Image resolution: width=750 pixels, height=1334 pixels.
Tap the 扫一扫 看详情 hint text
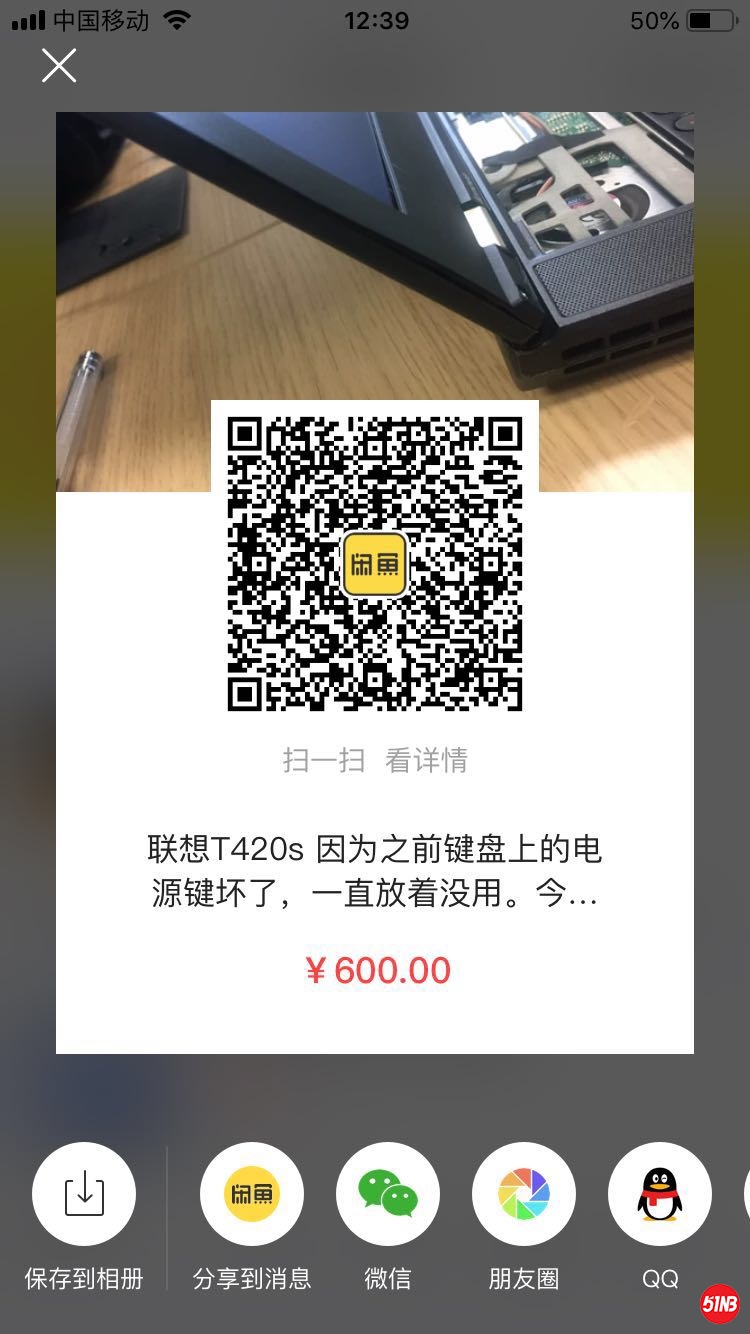375,761
